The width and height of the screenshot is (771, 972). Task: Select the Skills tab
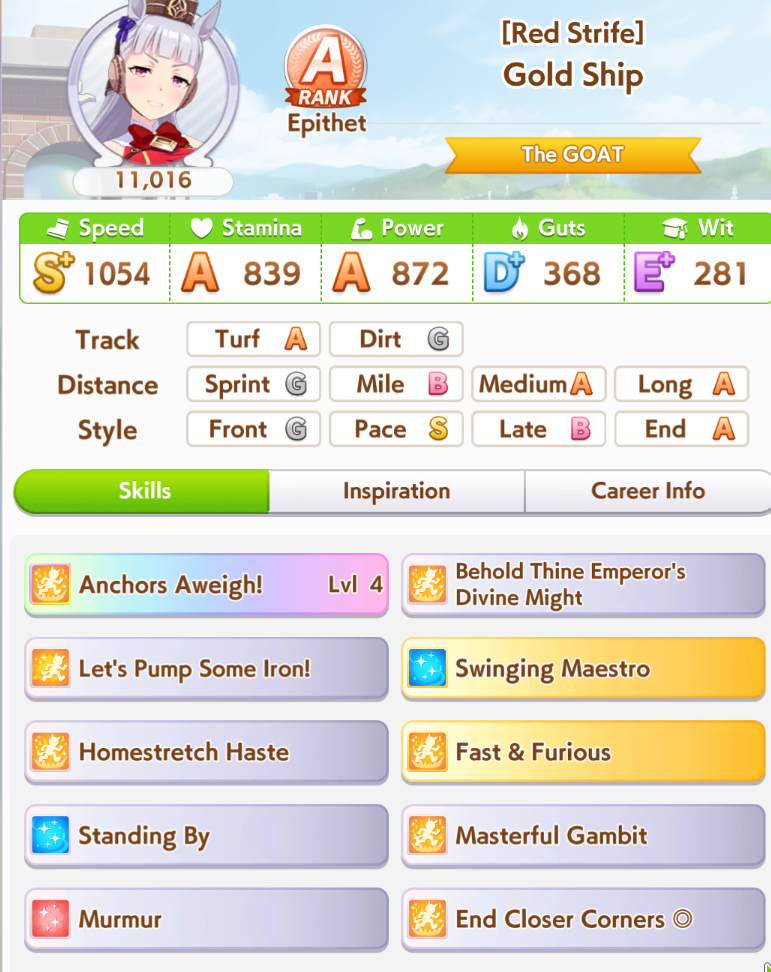tap(143, 491)
